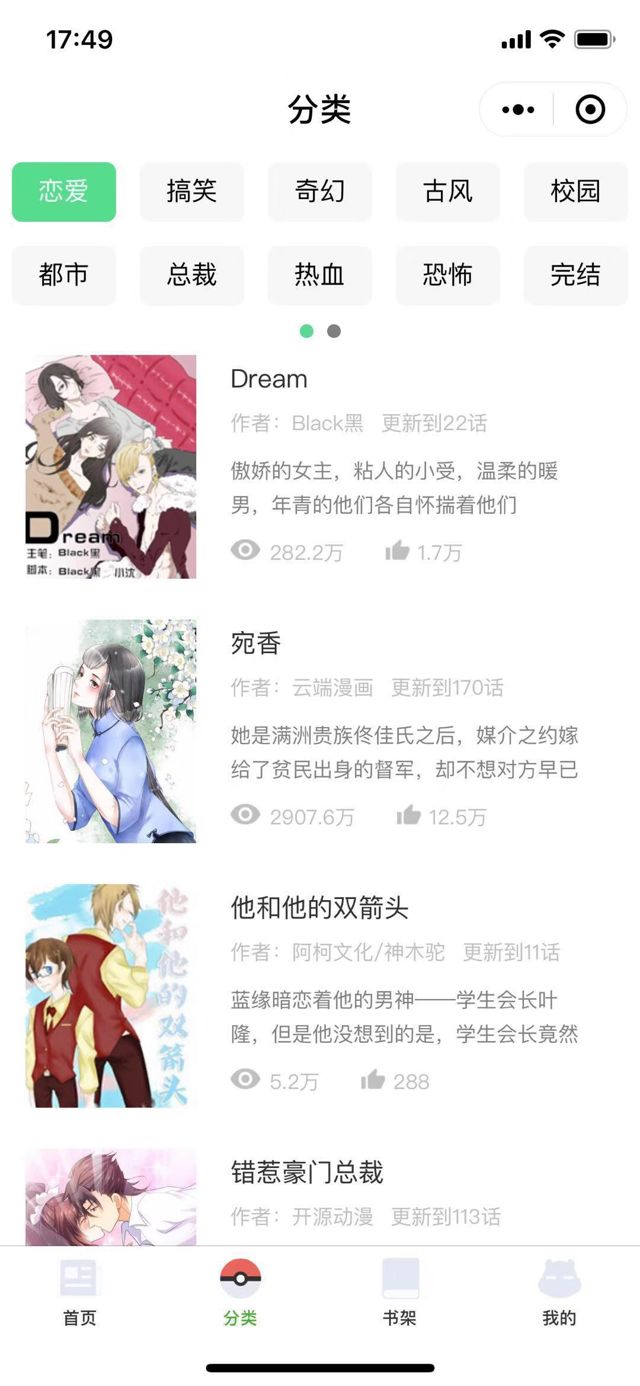The height and width of the screenshot is (1386, 640).
Task: Select the 都市 category
Action: pos(64,275)
